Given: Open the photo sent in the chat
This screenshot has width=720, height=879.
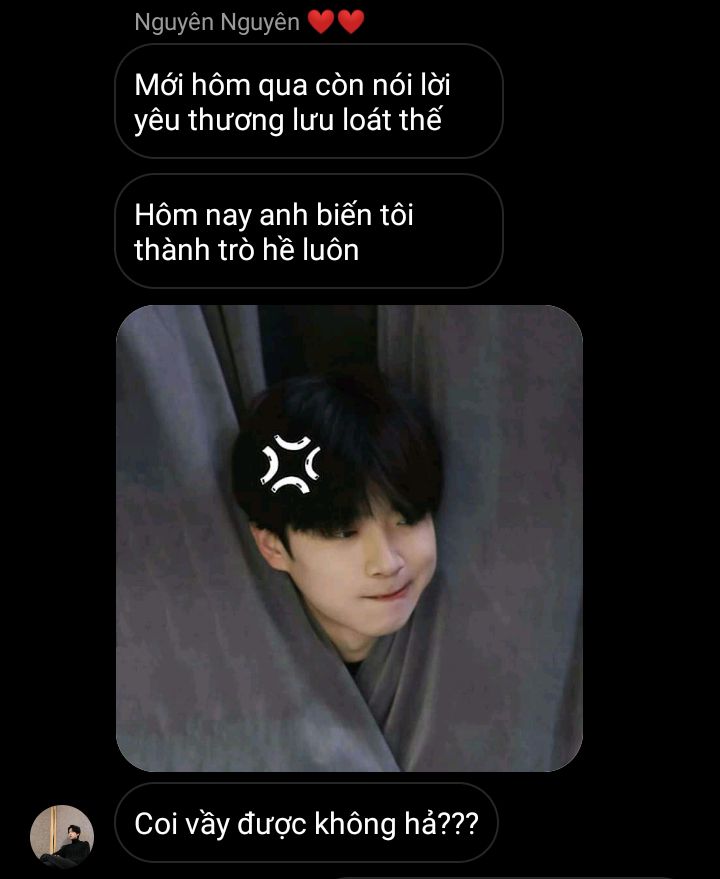Looking at the screenshot, I should tap(349, 538).
